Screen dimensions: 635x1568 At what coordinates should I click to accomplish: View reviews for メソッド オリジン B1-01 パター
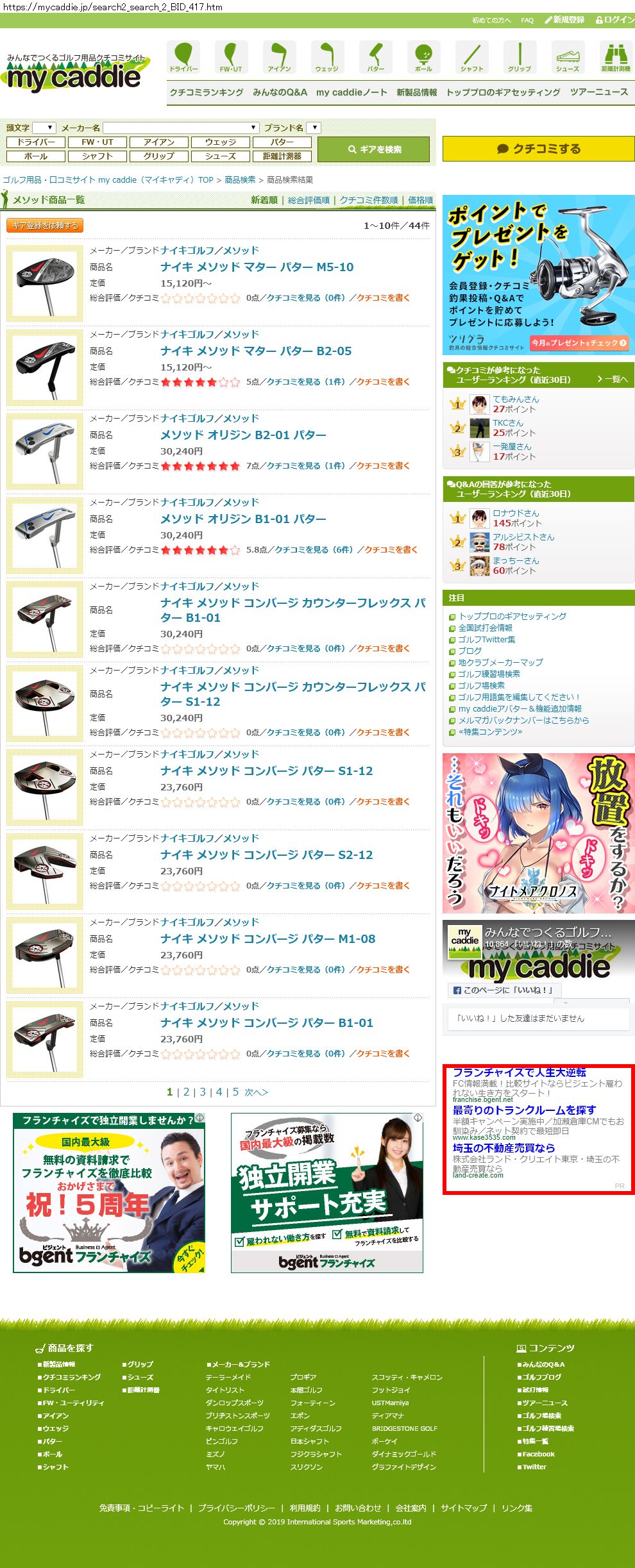coord(314,549)
